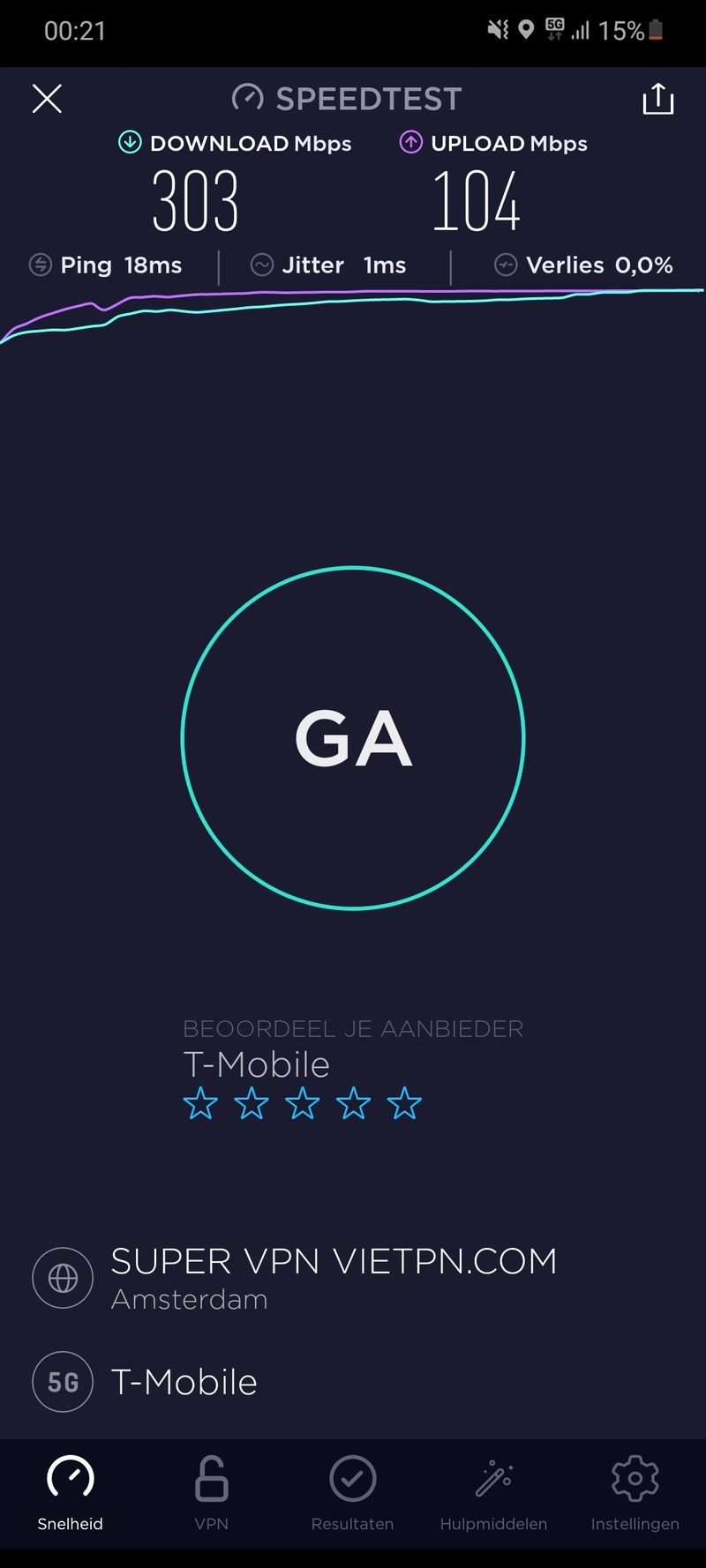Rate T-Mobile with one star
The image size is (706, 1568).
point(200,1103)
